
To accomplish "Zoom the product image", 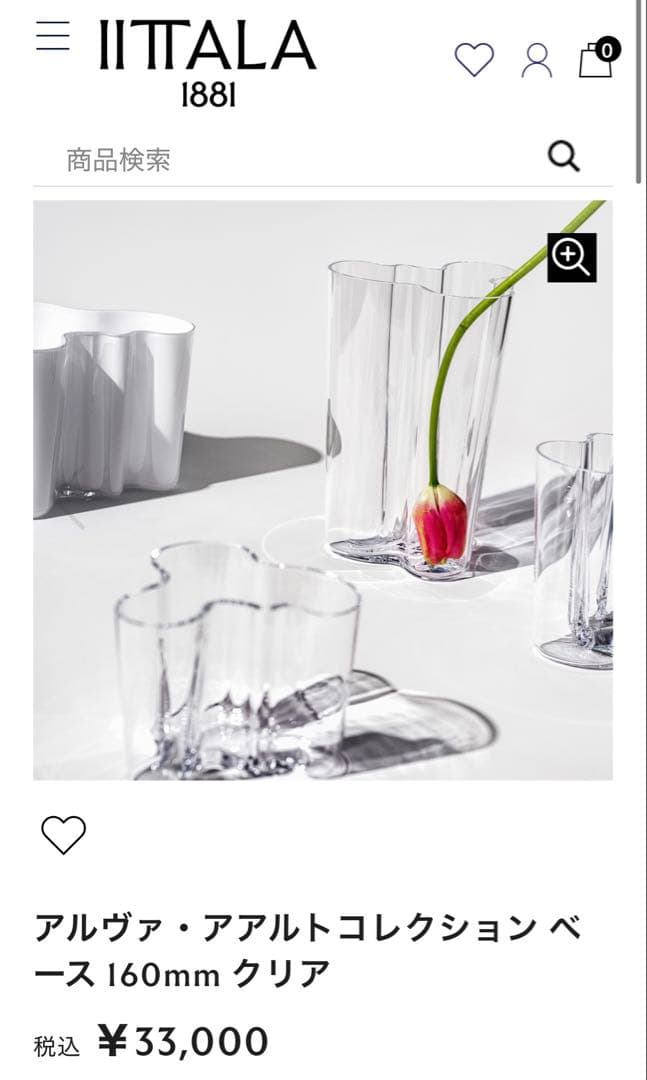I will click(572, 257).
